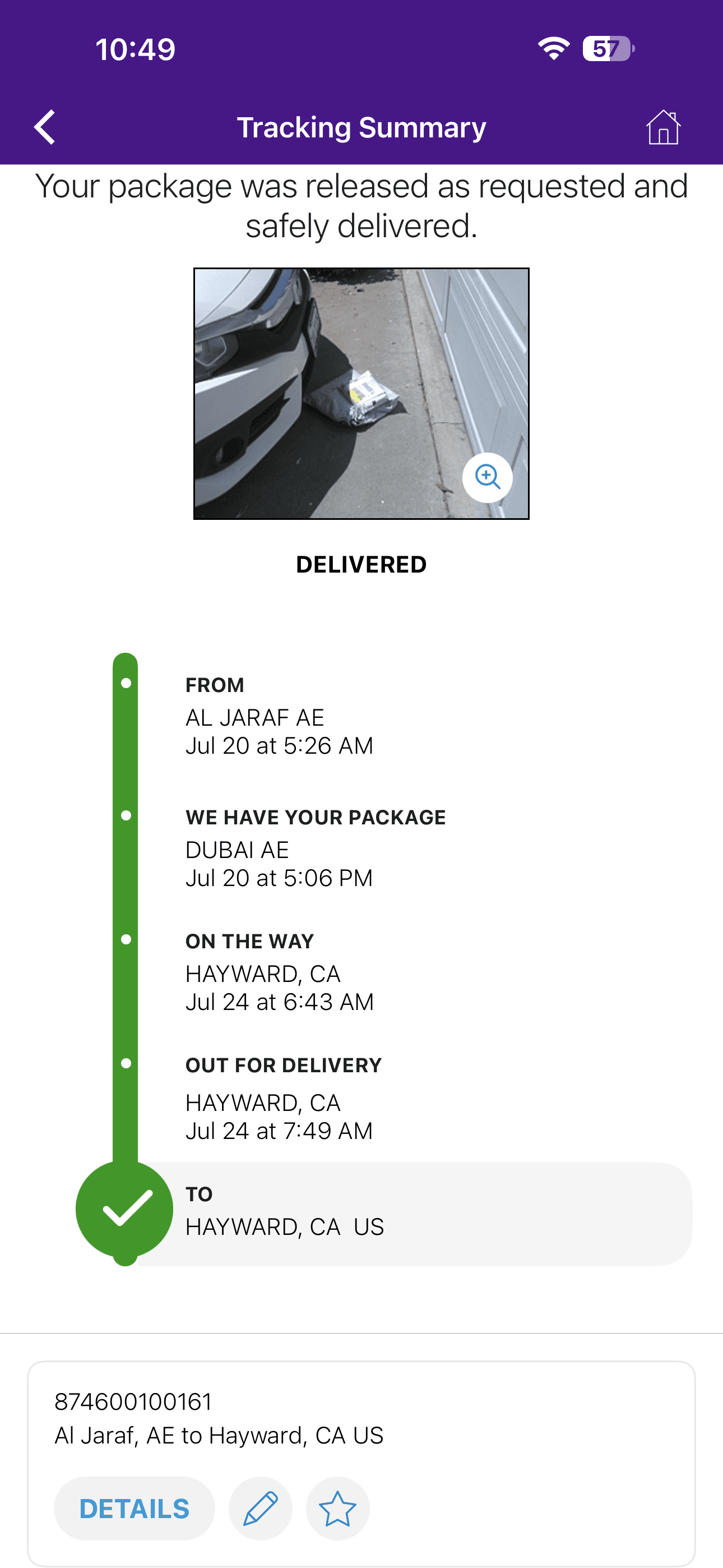Open DETAILS for shipment 874600100161
723x1568 pixels.
pos(135,1509)
